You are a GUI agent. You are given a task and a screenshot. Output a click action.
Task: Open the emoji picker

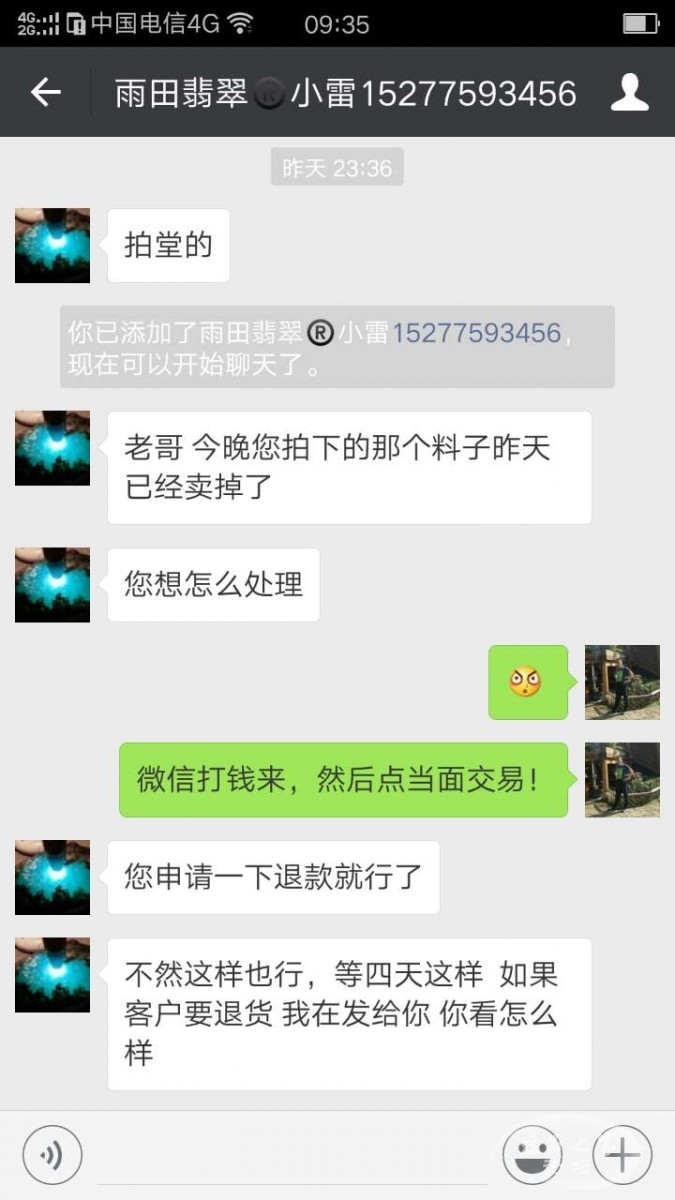(x=532, y=1156)
